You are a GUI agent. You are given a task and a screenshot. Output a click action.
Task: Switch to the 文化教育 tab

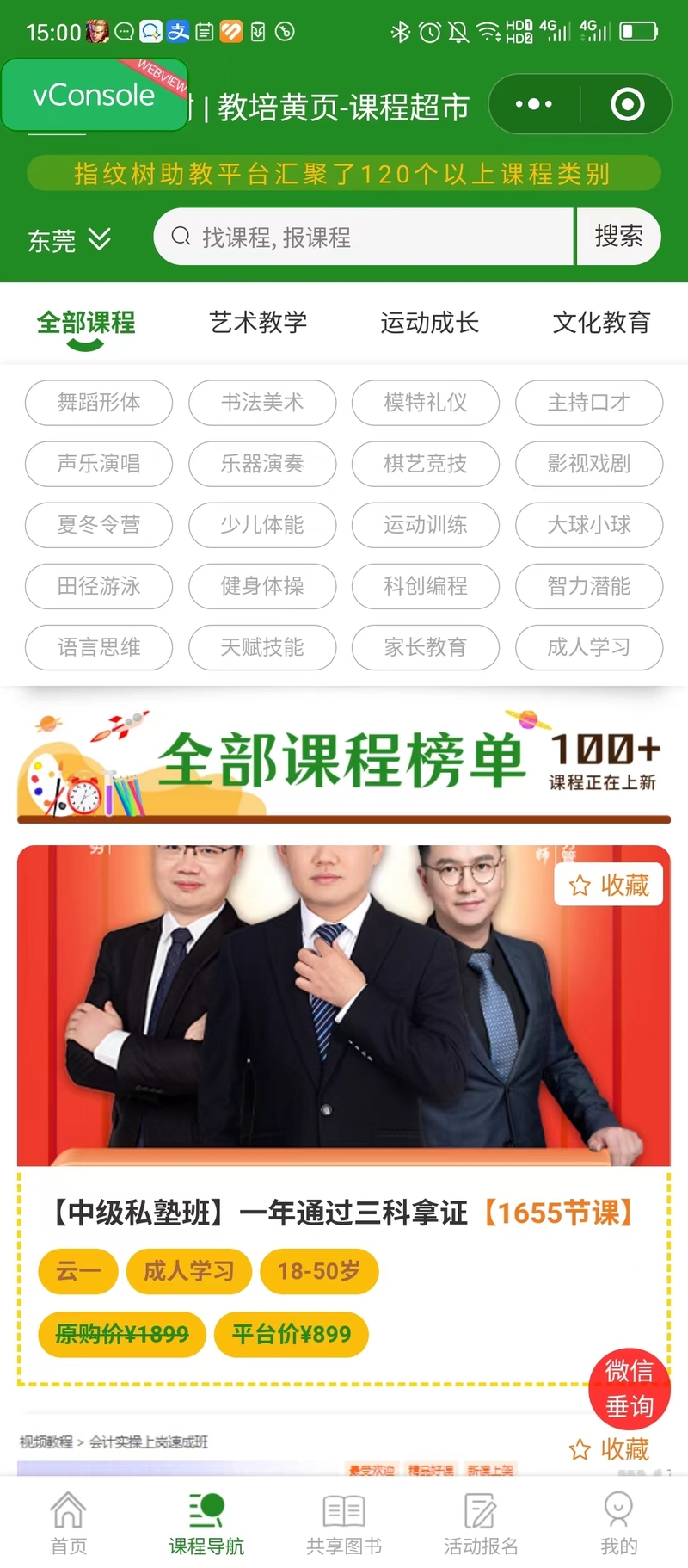coord(601,323)
